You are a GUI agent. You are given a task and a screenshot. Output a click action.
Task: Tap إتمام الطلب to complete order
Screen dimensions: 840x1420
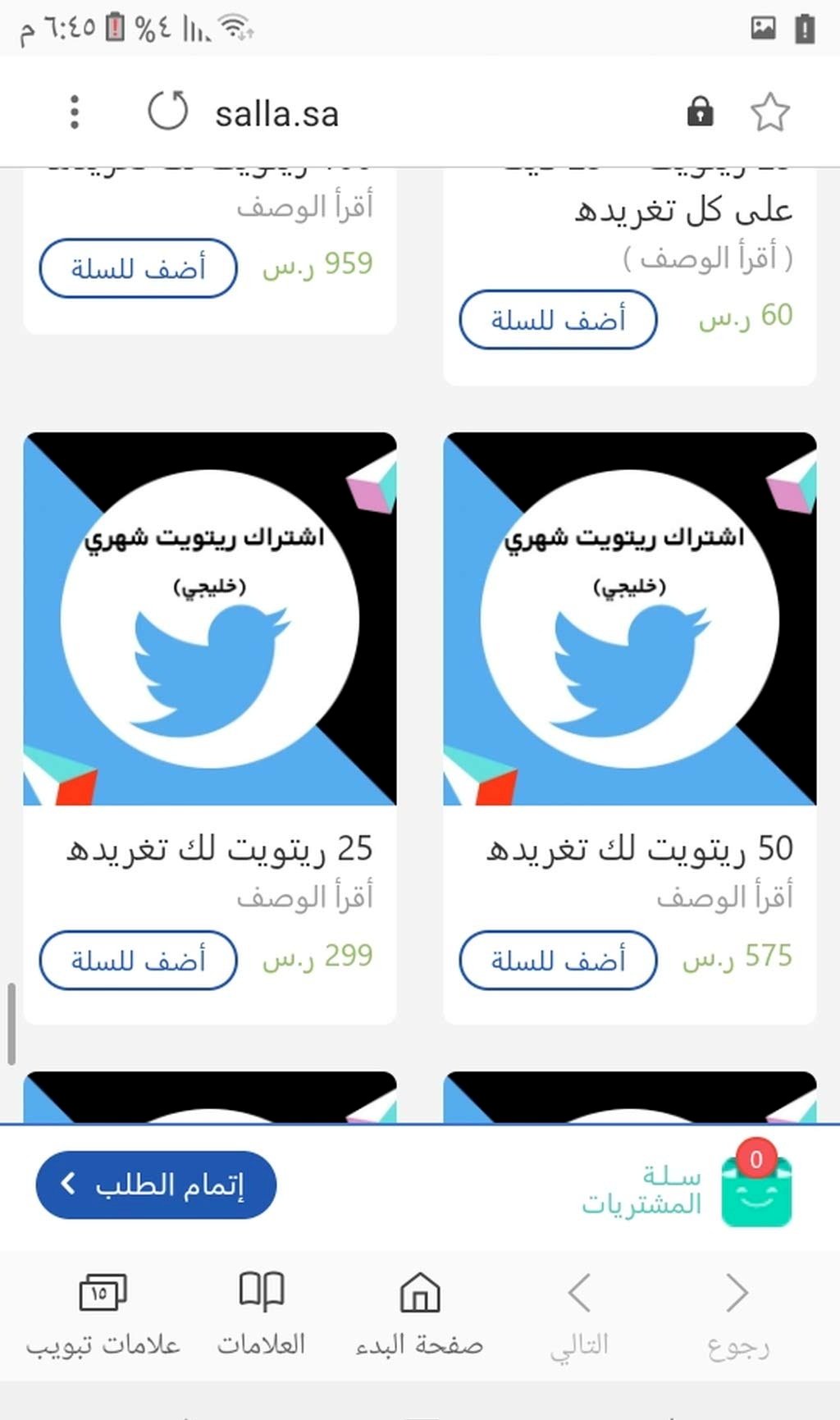coord(156,1185)
